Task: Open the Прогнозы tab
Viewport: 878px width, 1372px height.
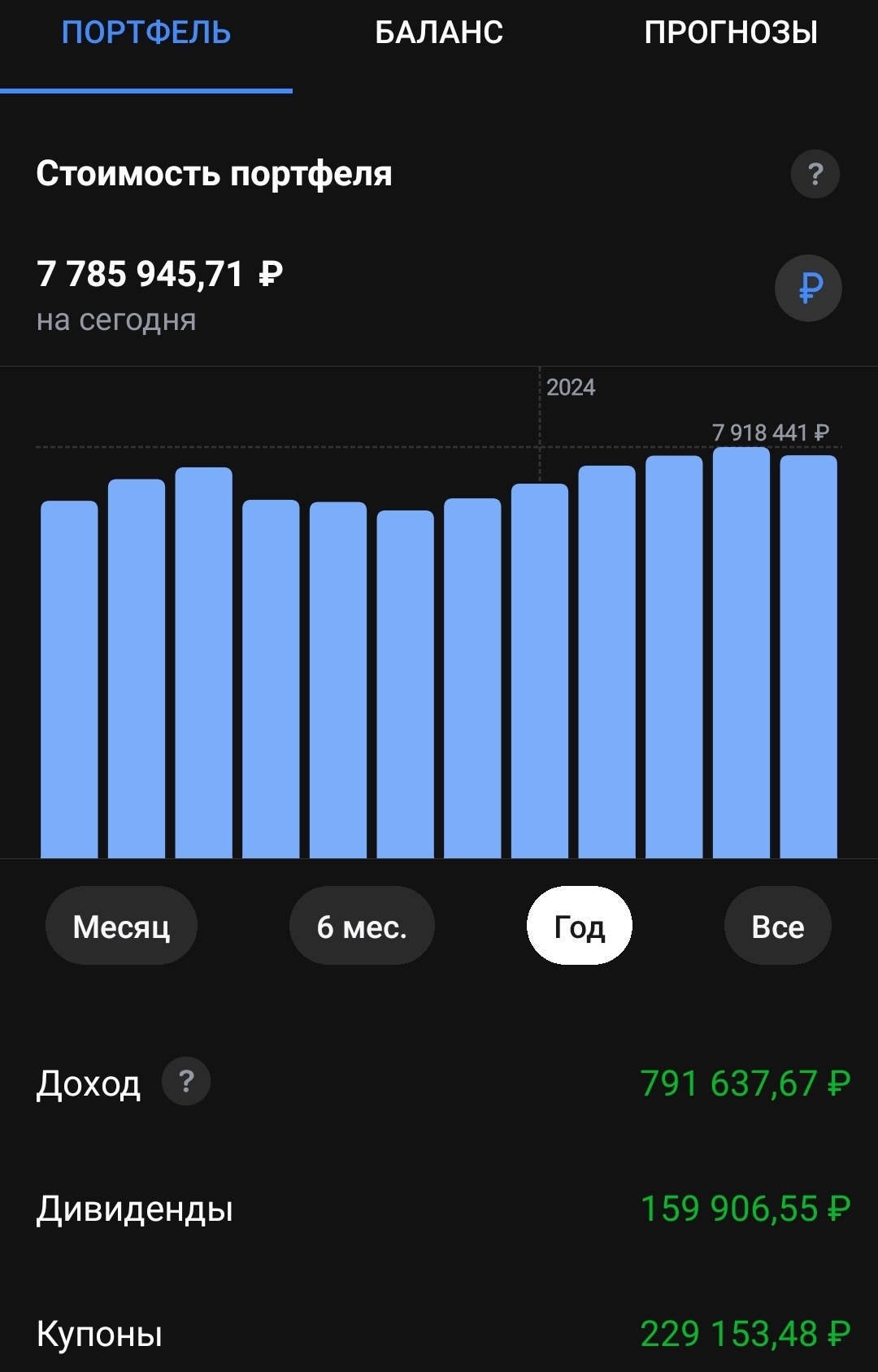Action: click(731, 33)
